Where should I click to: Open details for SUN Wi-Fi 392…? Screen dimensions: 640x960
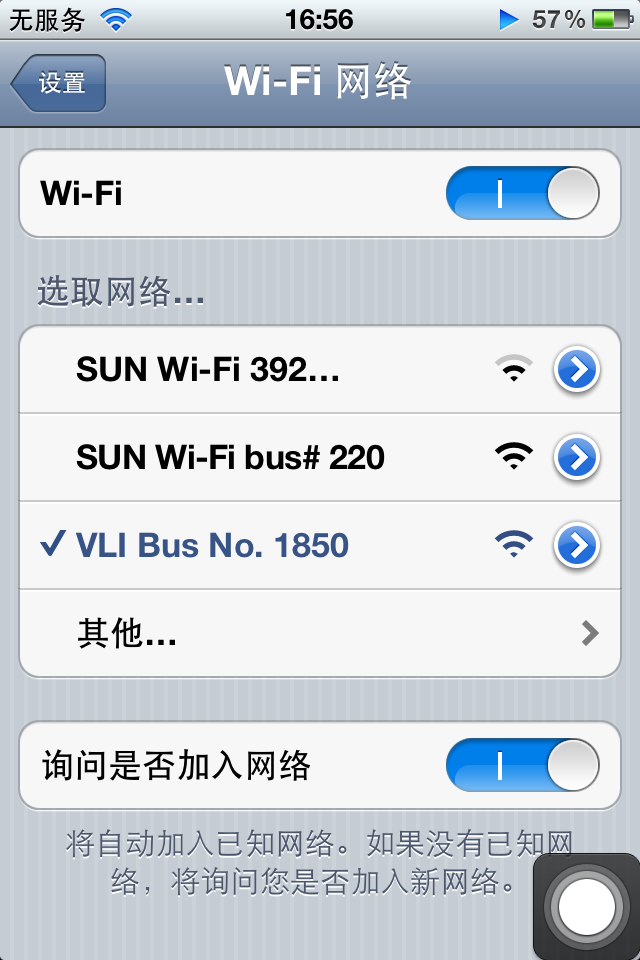click(x=577, y=370)
